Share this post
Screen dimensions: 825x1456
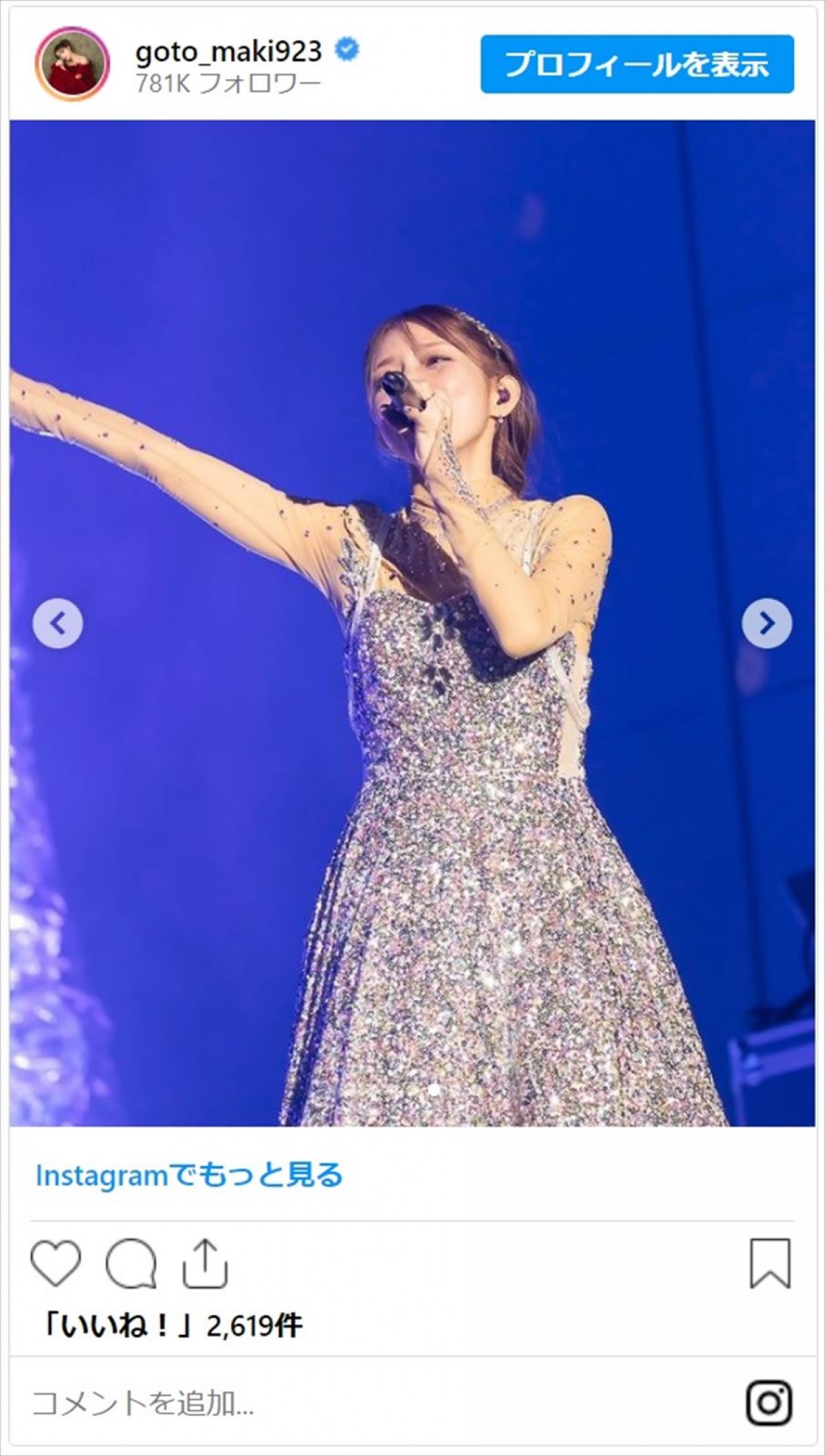pos(205,1263)
